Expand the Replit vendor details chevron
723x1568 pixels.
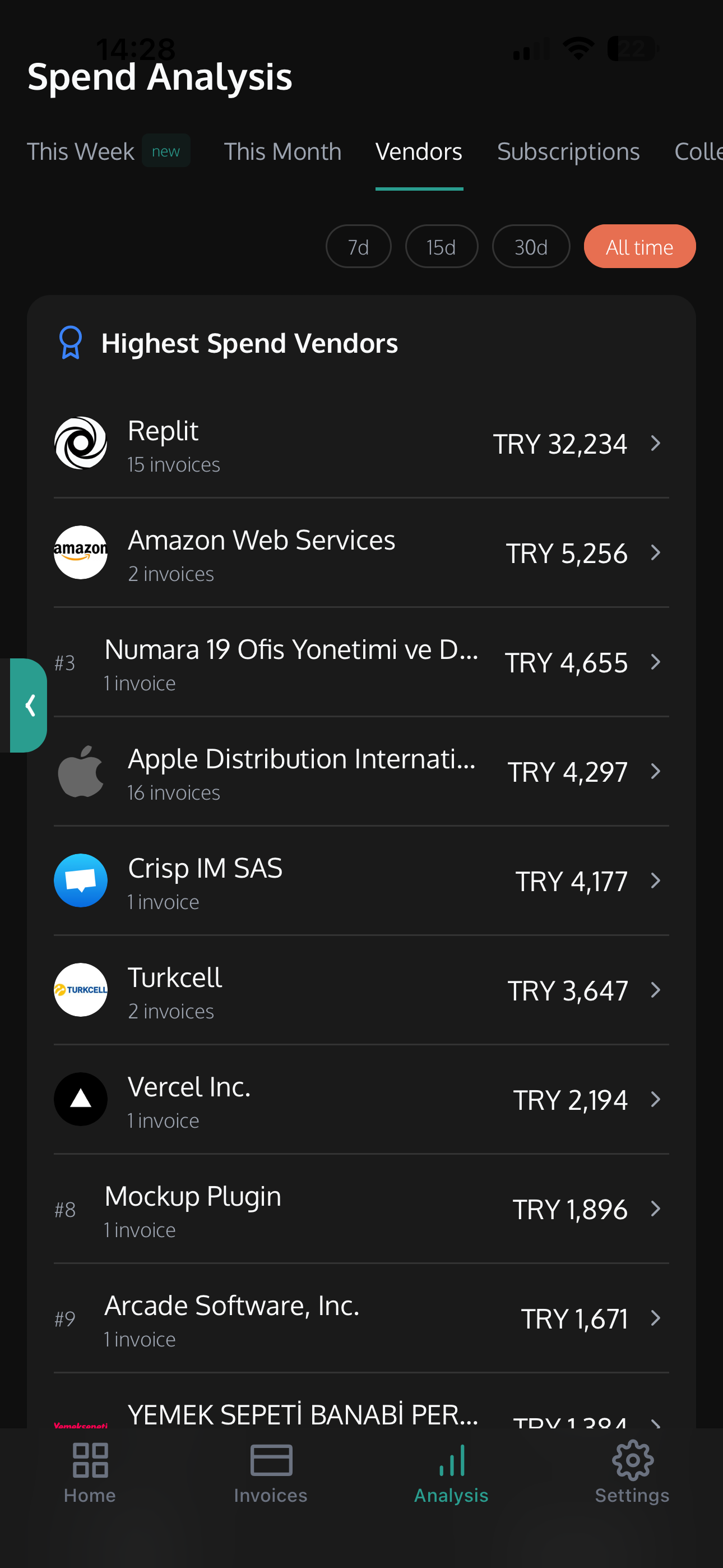point(655,444)
